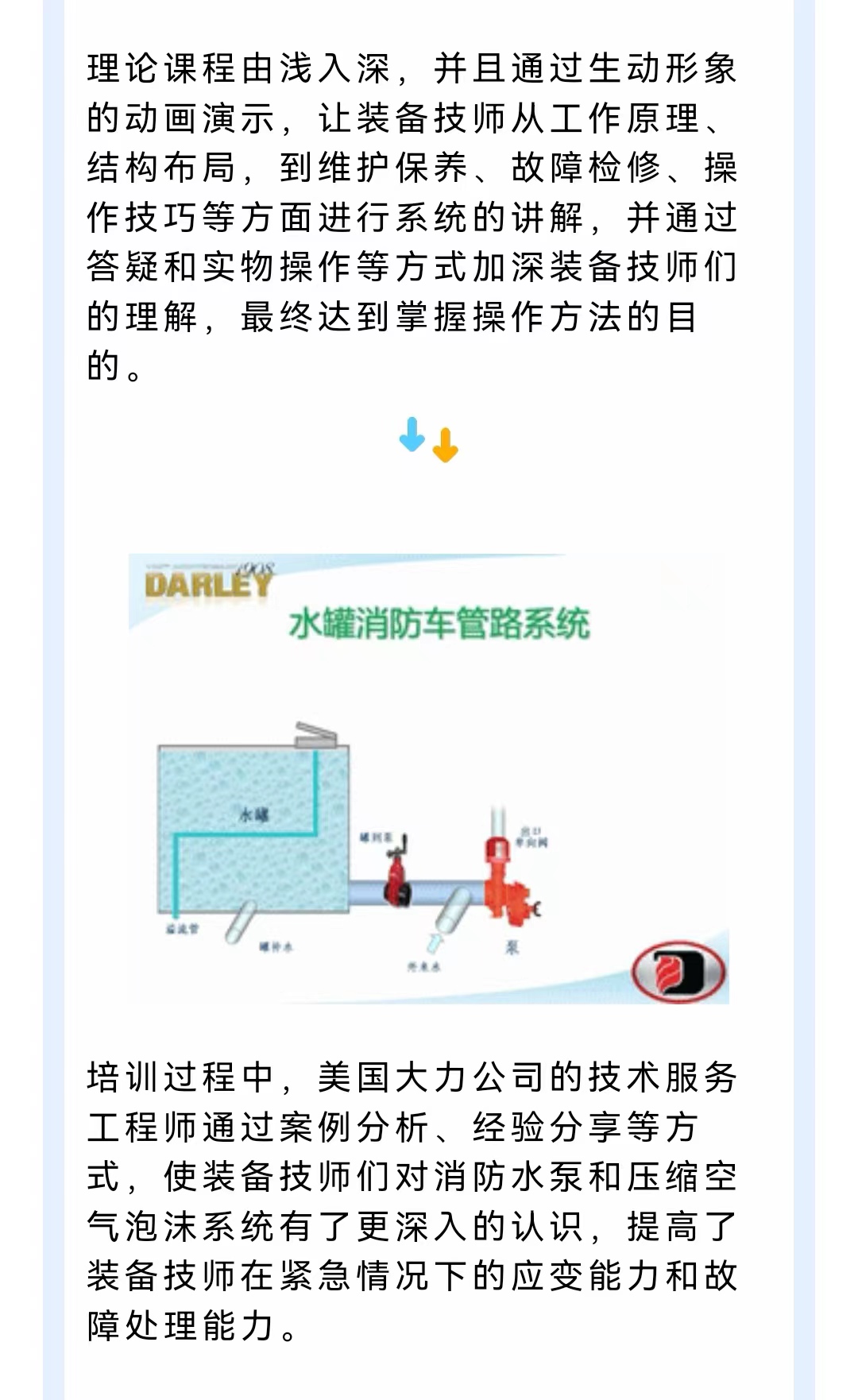Open the 水罐消防车管路系统 diagram image

pos(428,778)
